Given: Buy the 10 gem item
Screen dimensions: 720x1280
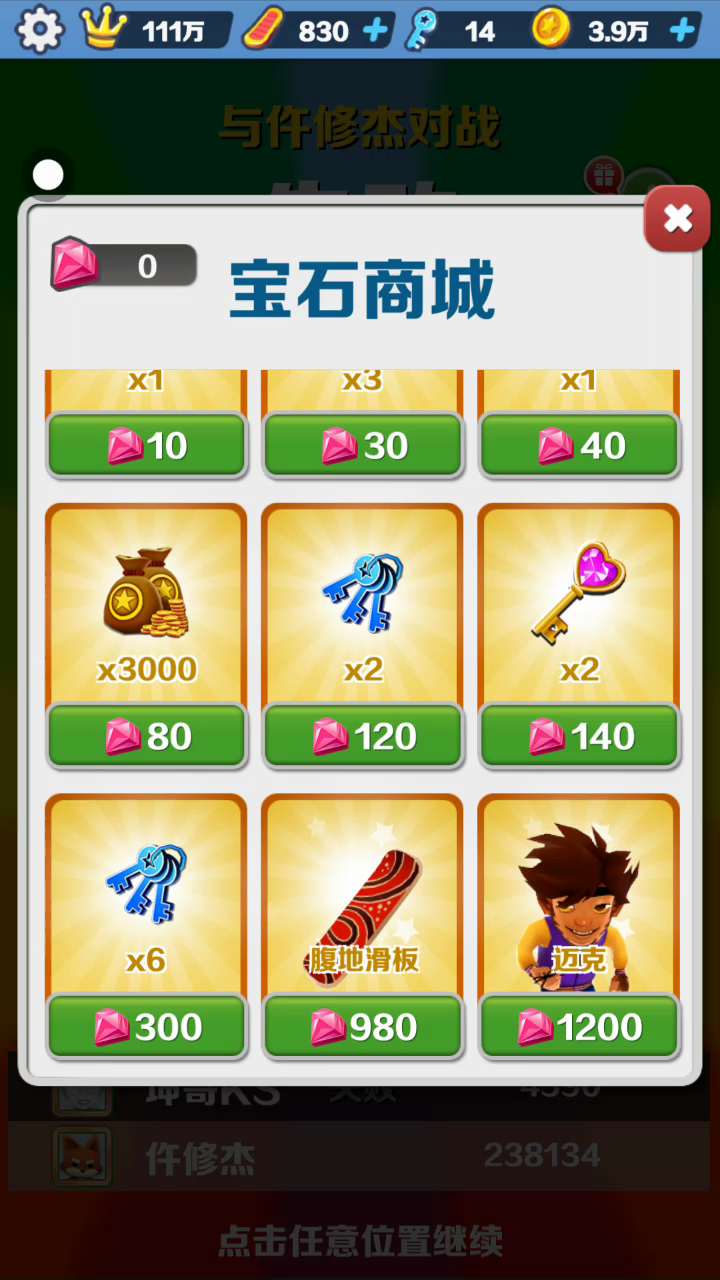Looking at the screenshot, I should coord(146,446).
